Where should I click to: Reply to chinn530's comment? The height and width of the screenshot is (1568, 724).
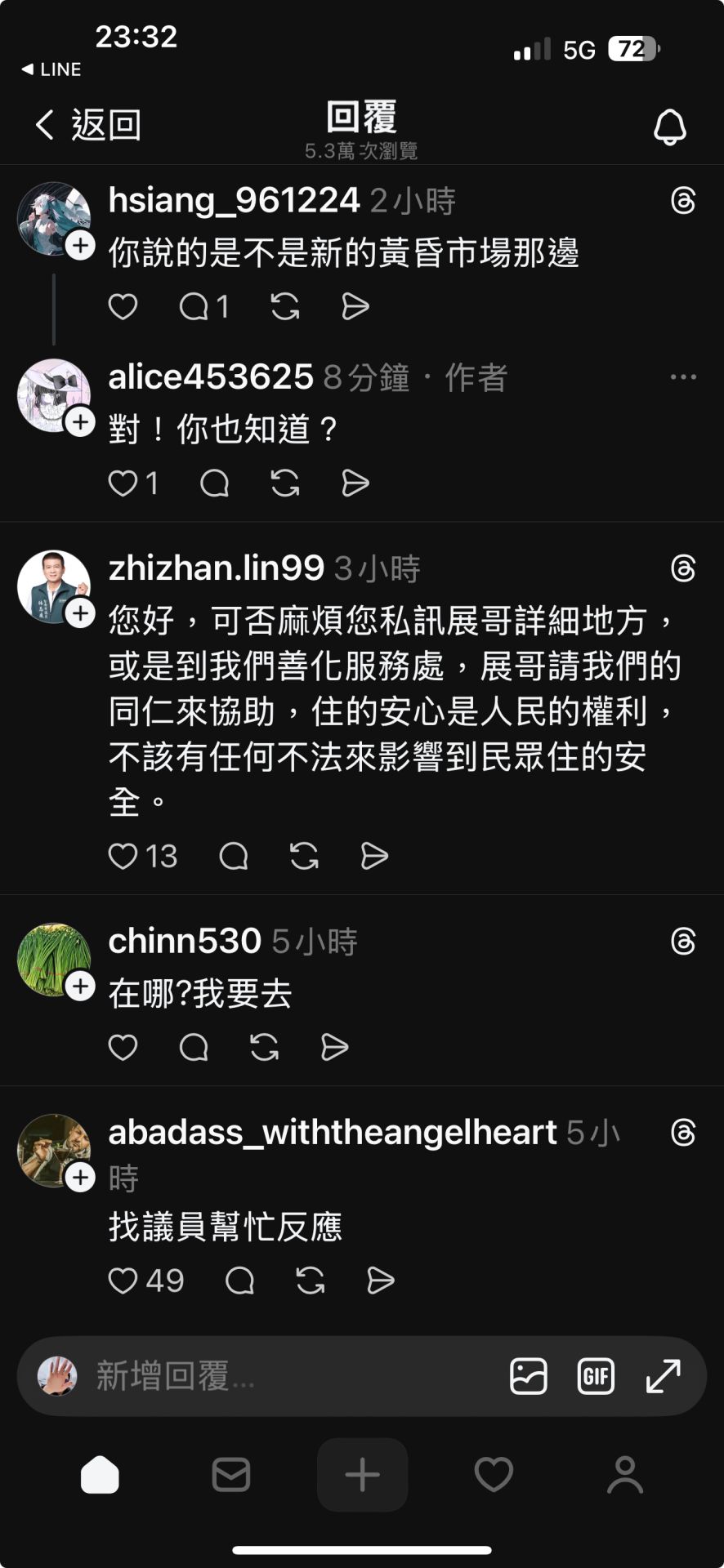tap(194, 1047)
